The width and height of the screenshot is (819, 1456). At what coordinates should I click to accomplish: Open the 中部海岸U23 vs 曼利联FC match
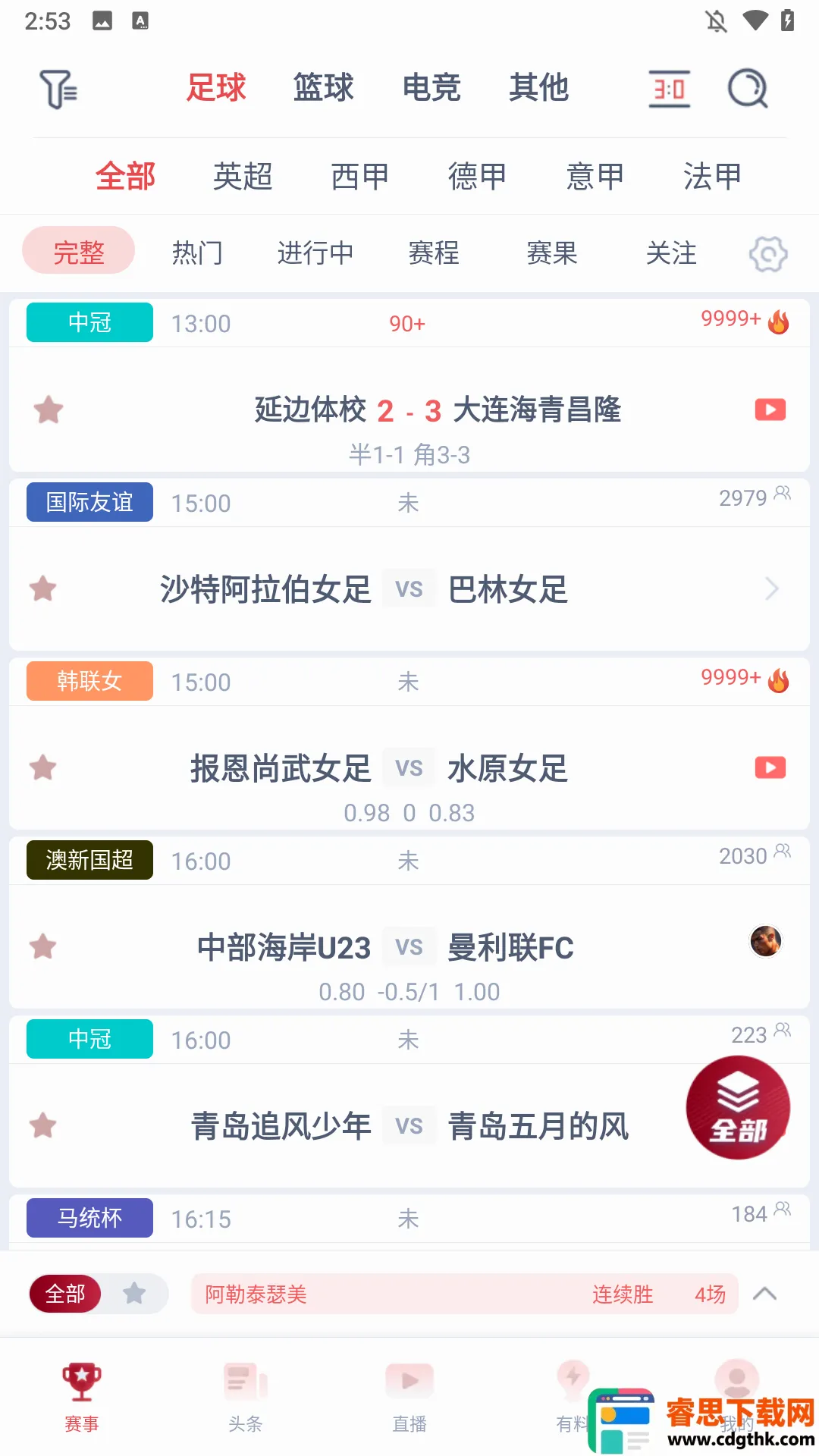pos(409,947)
